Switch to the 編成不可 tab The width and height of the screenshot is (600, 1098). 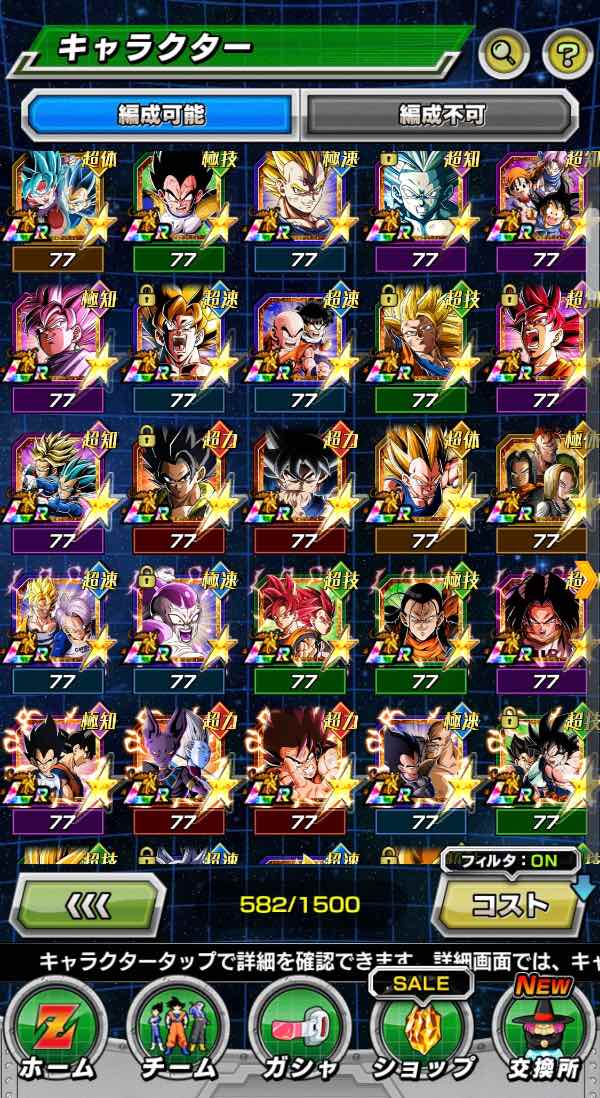(441, 115)
